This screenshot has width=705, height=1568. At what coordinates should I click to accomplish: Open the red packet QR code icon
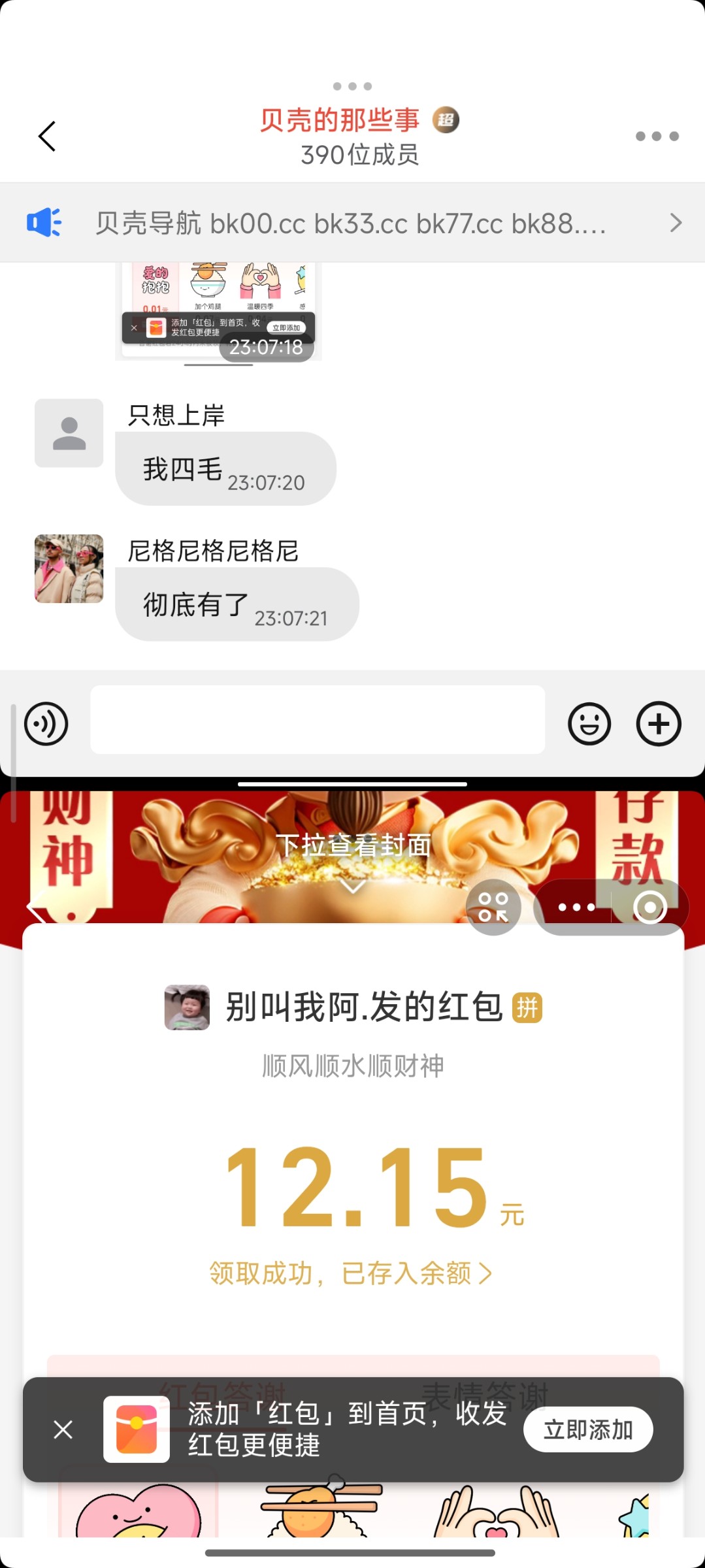[x=493, y=907]
